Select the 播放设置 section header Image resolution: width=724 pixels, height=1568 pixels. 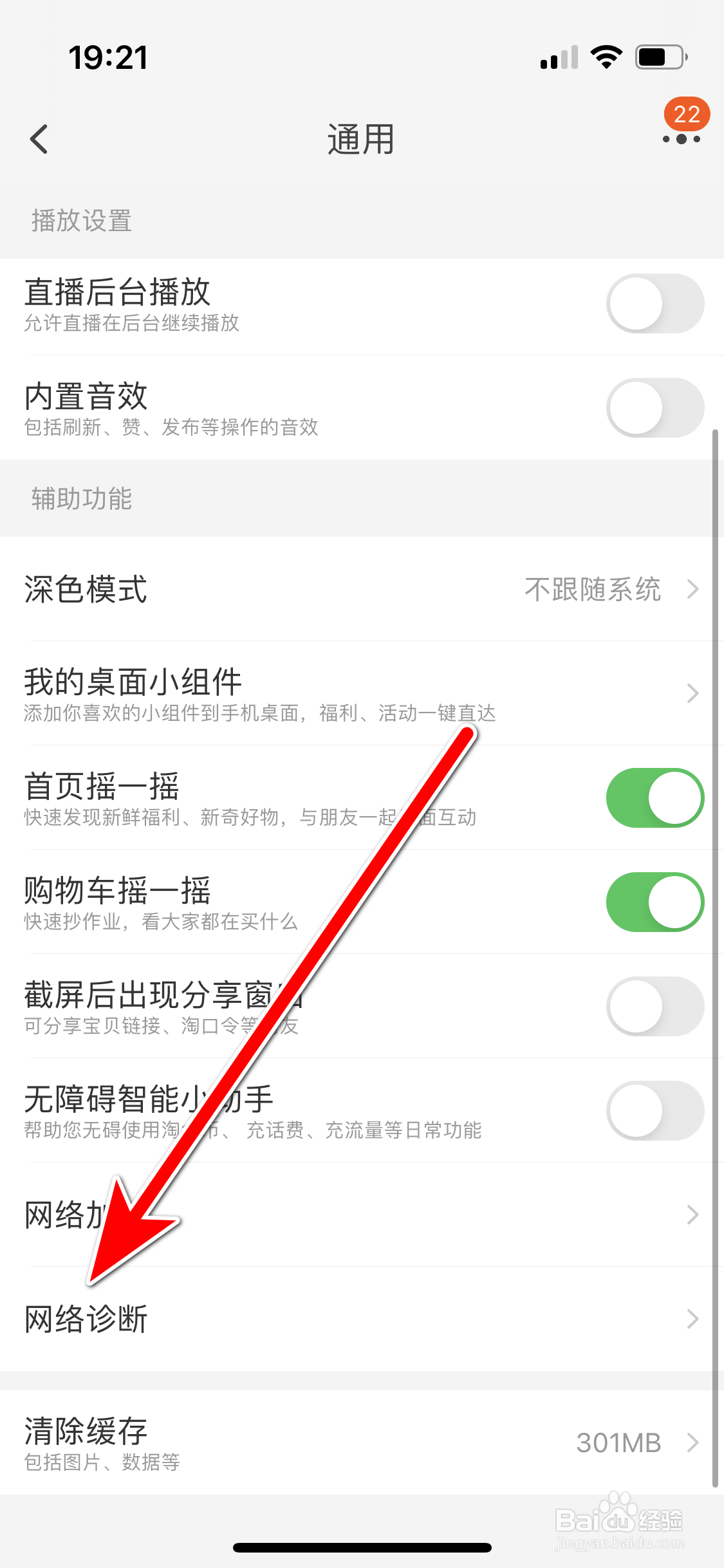click(x=81, y=219)
